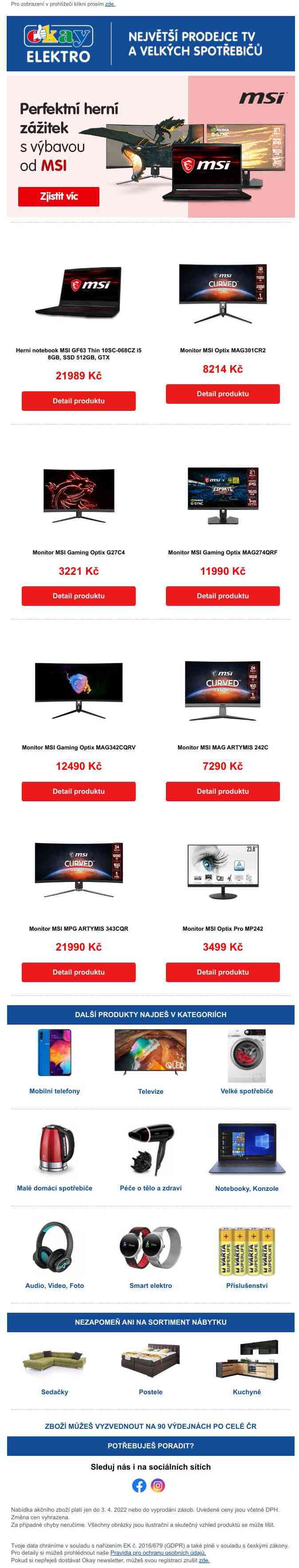Open the view-in-browser 'zde' link
Screen dimensions: 299x1568
point(110,4)
